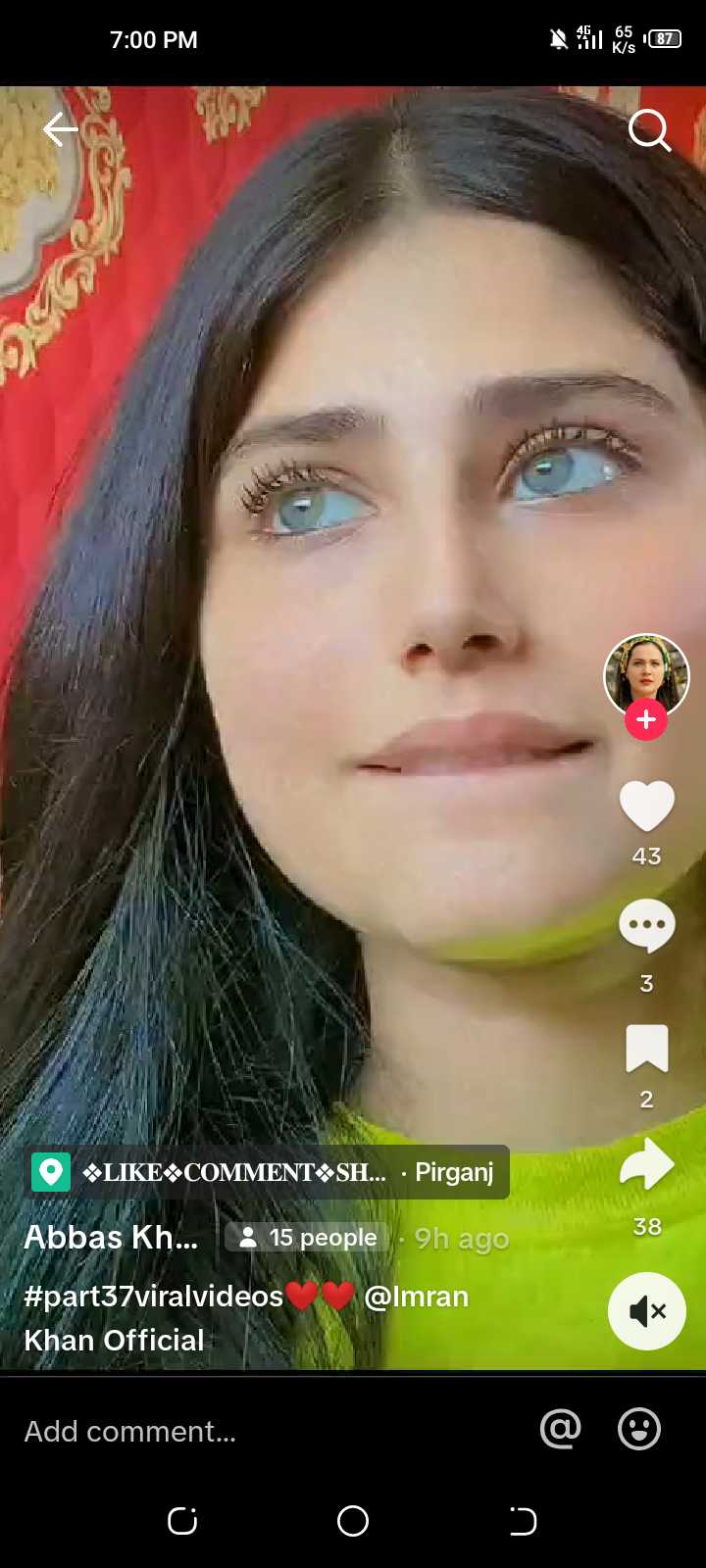
Task: Open the comments bubble
Action: (647, 925)
